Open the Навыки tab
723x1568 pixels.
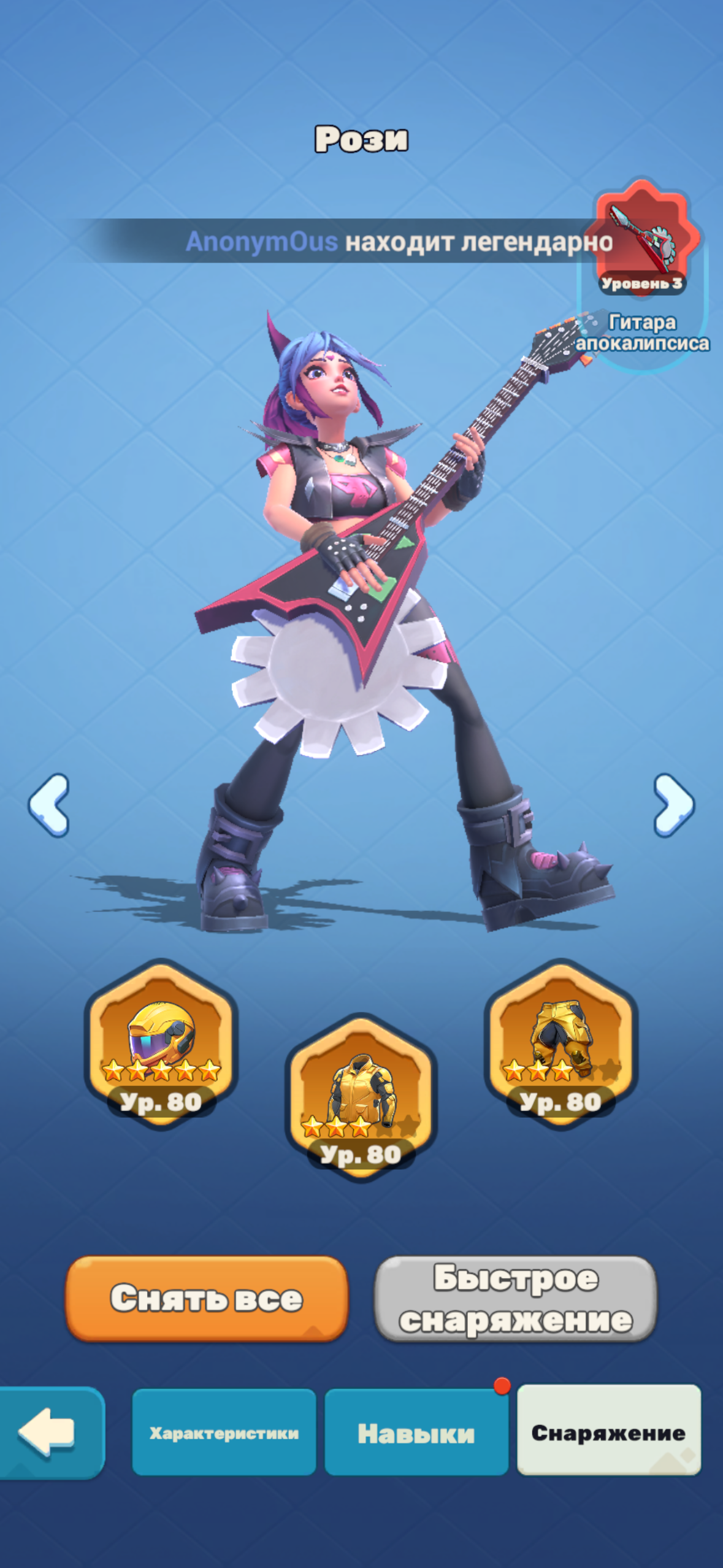pyautogui.click(x=416, y=1433)
